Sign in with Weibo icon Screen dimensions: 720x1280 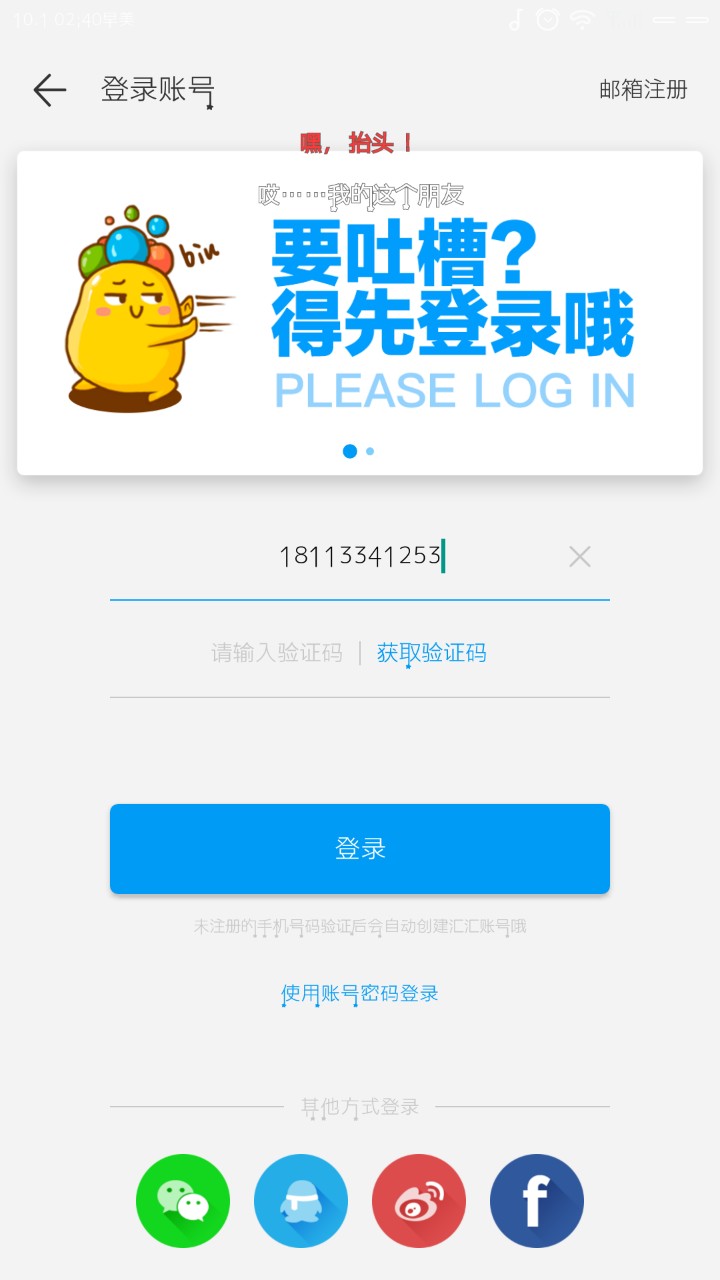coord(419,1201)
